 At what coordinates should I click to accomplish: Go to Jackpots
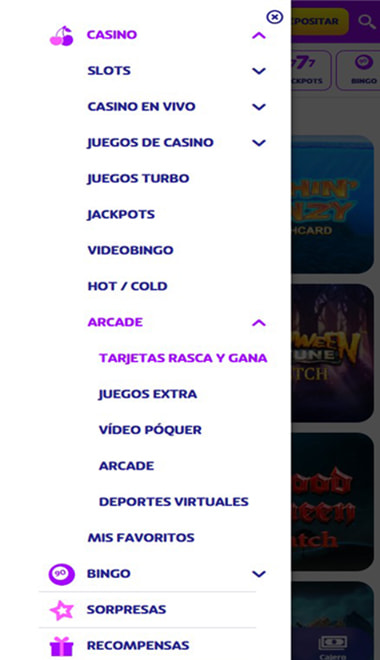[121, 214]
